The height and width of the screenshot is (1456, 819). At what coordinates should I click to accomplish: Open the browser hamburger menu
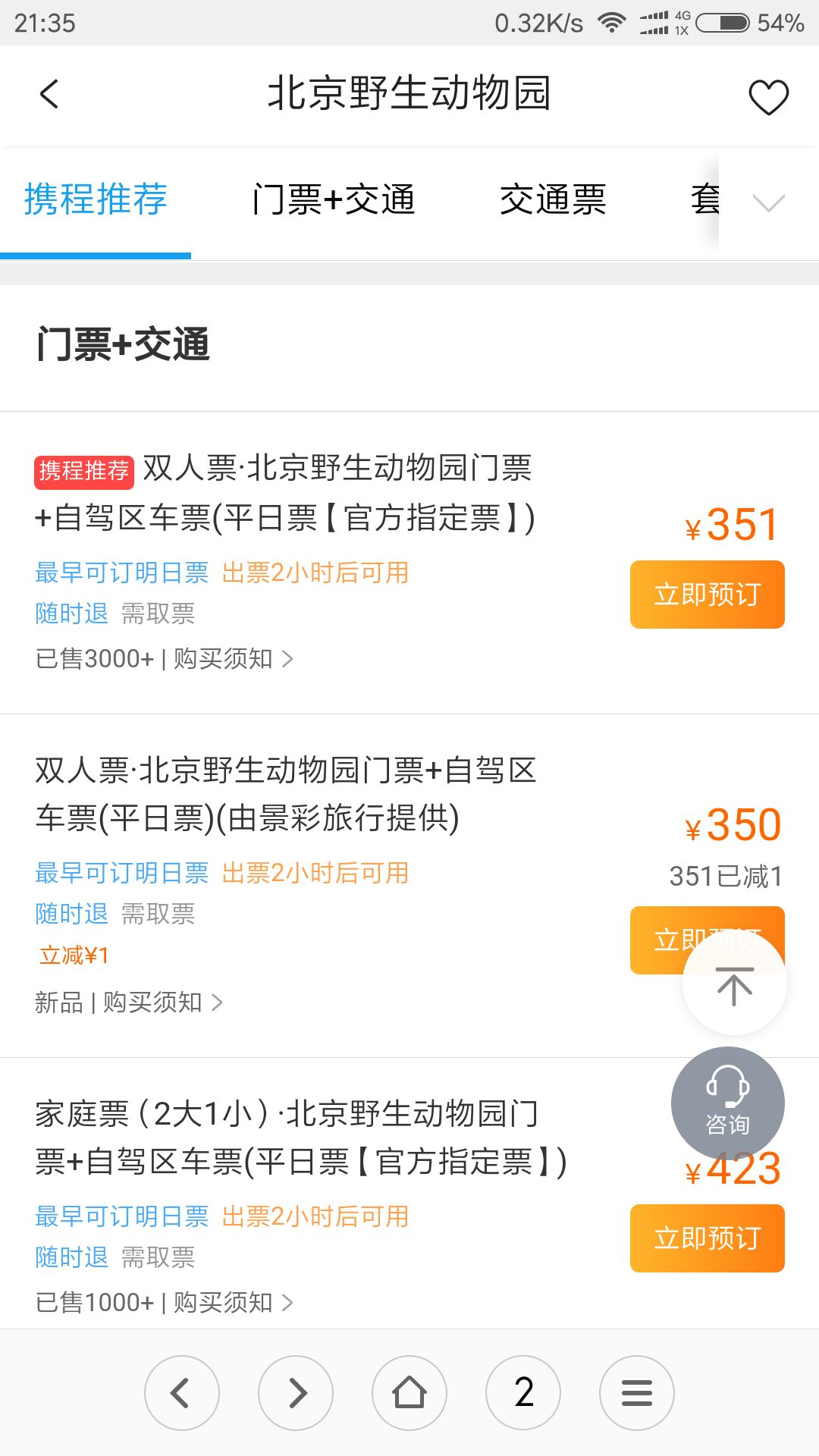pyautogui.click(x=637, y=1393)
